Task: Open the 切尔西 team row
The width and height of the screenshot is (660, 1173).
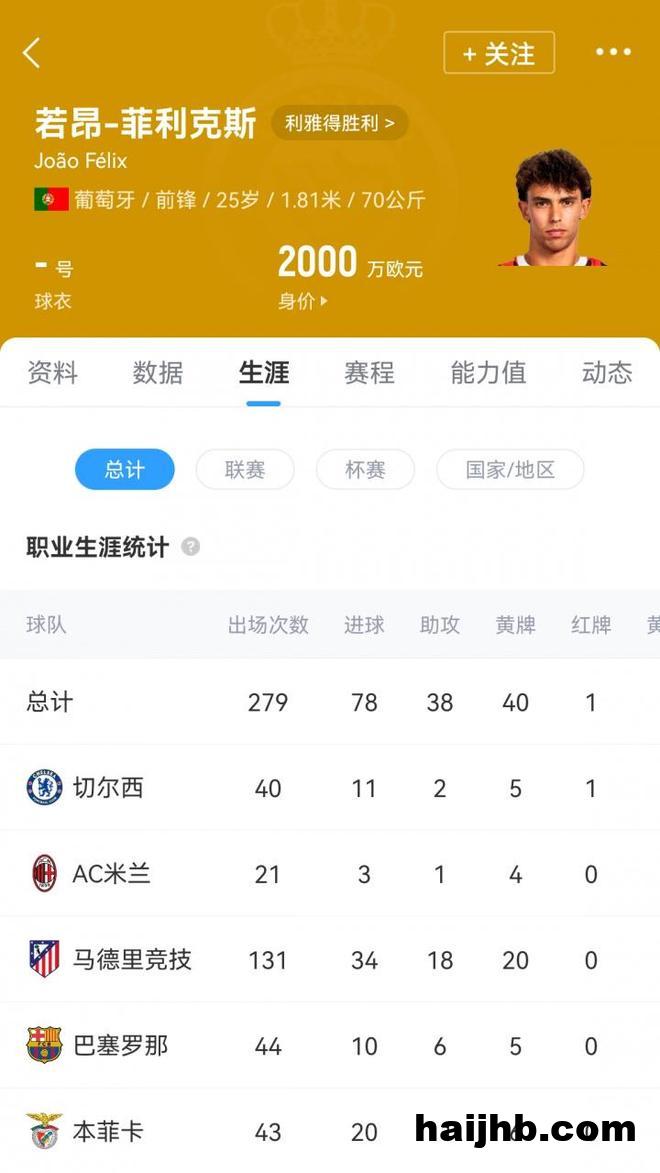Action: click(x=108, y=788)
